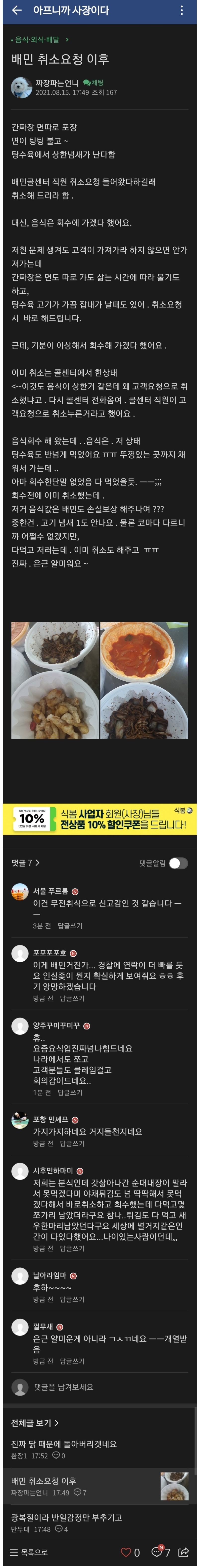The image size is (198, 1568).
Task: Open the overflow menu in the header
Action: (x=182, y=10)
